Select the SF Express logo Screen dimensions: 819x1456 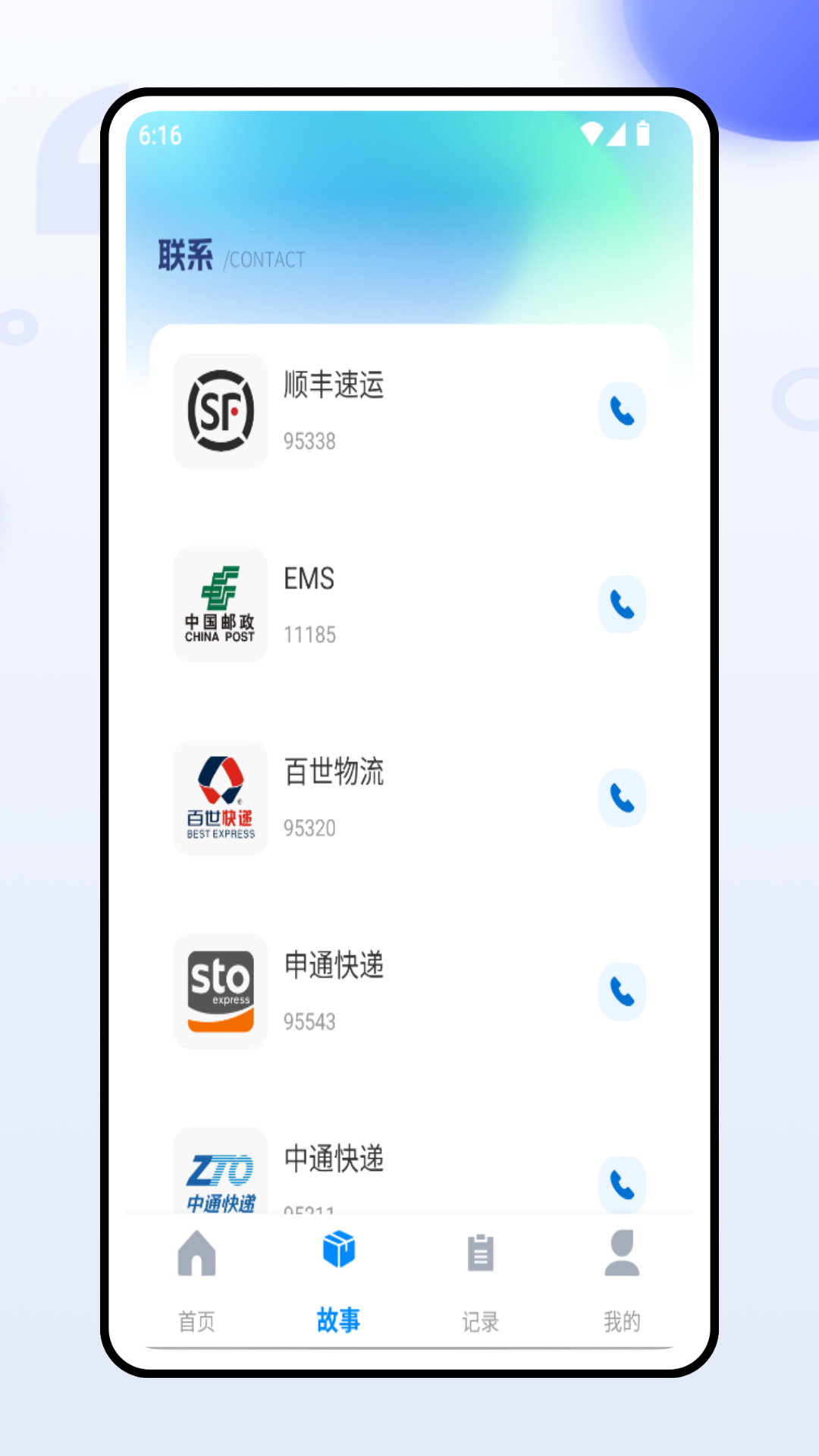point(220,410)
